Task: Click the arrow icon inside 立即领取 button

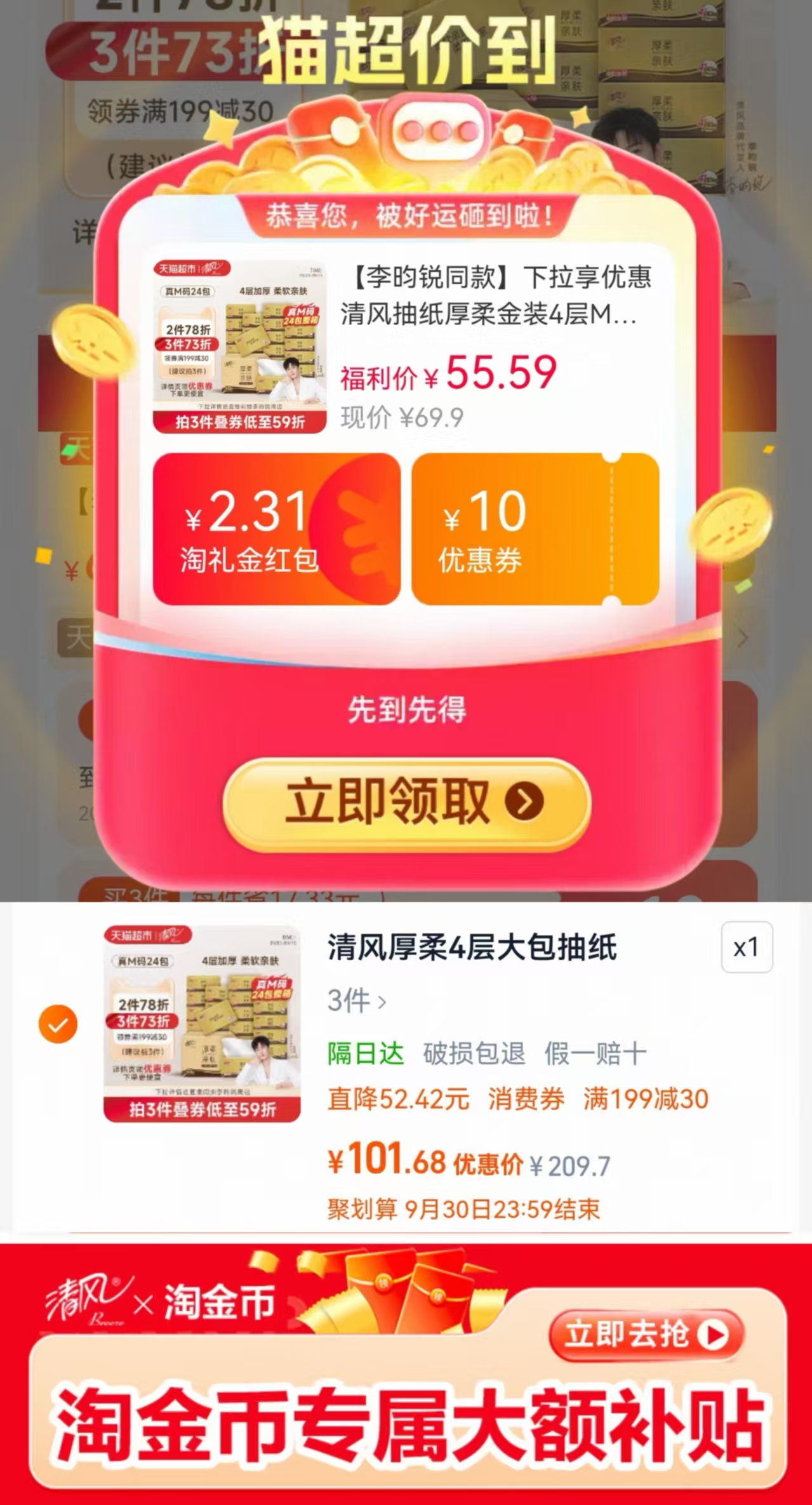Action: [x=522, y=803]
